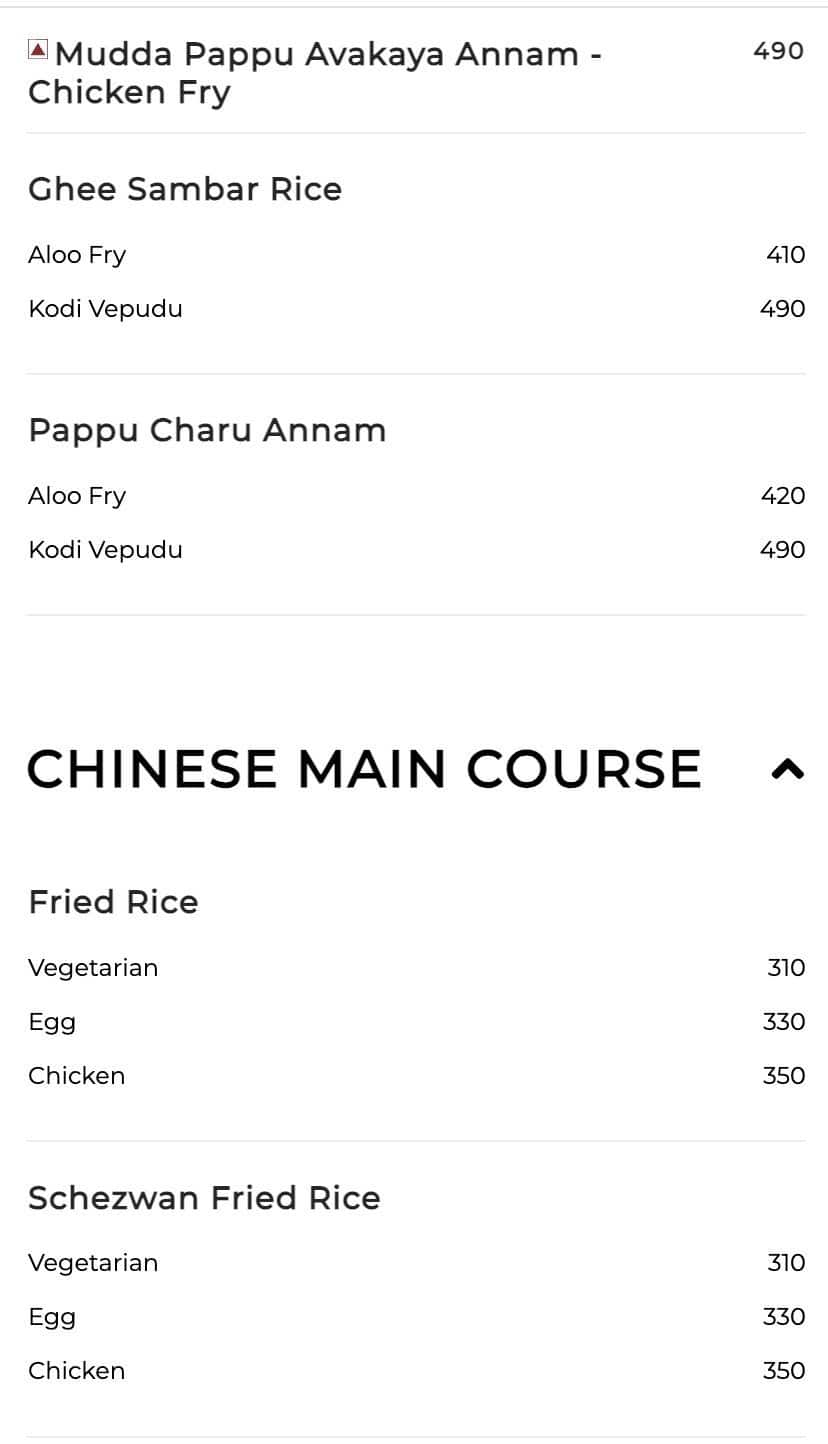828x1444 pixels.
Task: Select the Vegetarian Fried Rice option
Action: (x=93, y=968)
